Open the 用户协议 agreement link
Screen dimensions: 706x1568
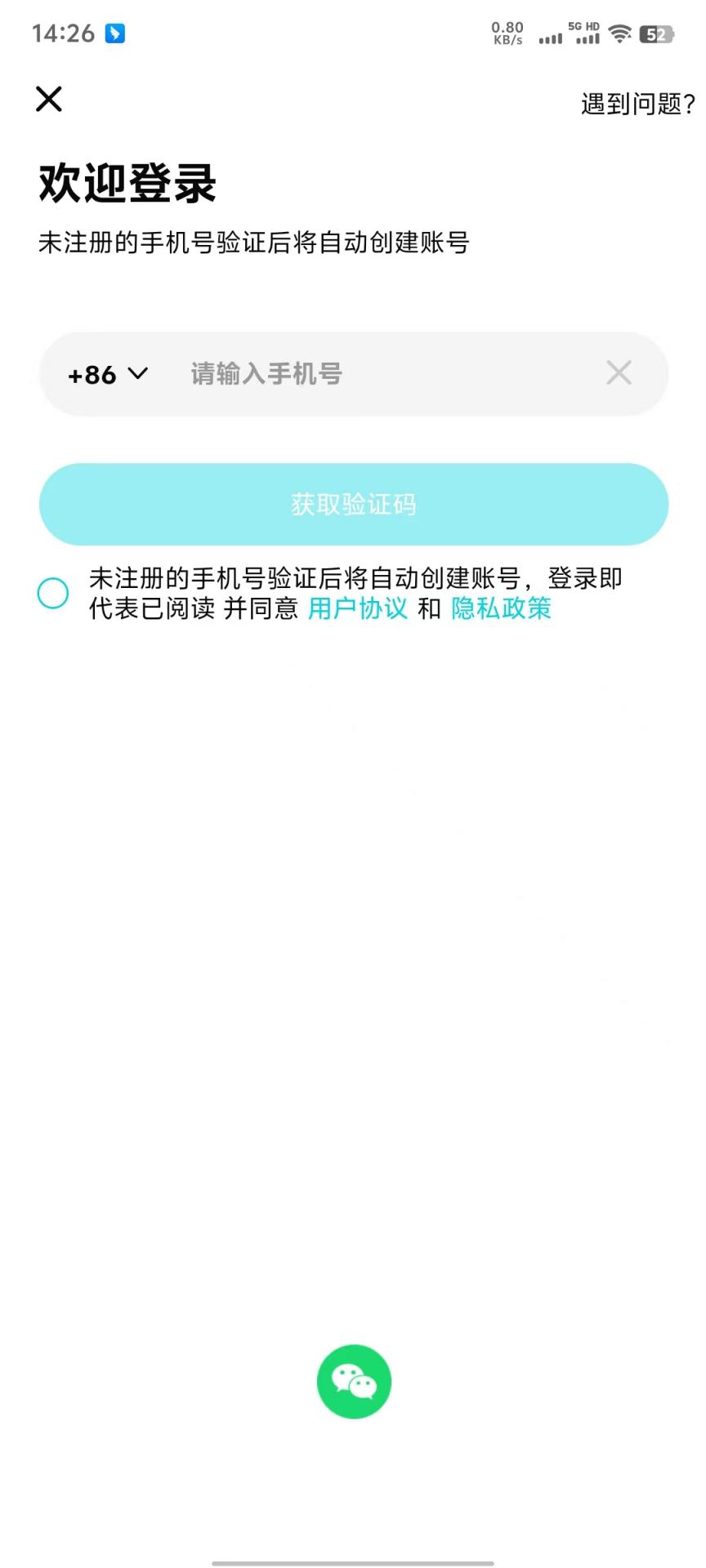[x=358, y=608]
